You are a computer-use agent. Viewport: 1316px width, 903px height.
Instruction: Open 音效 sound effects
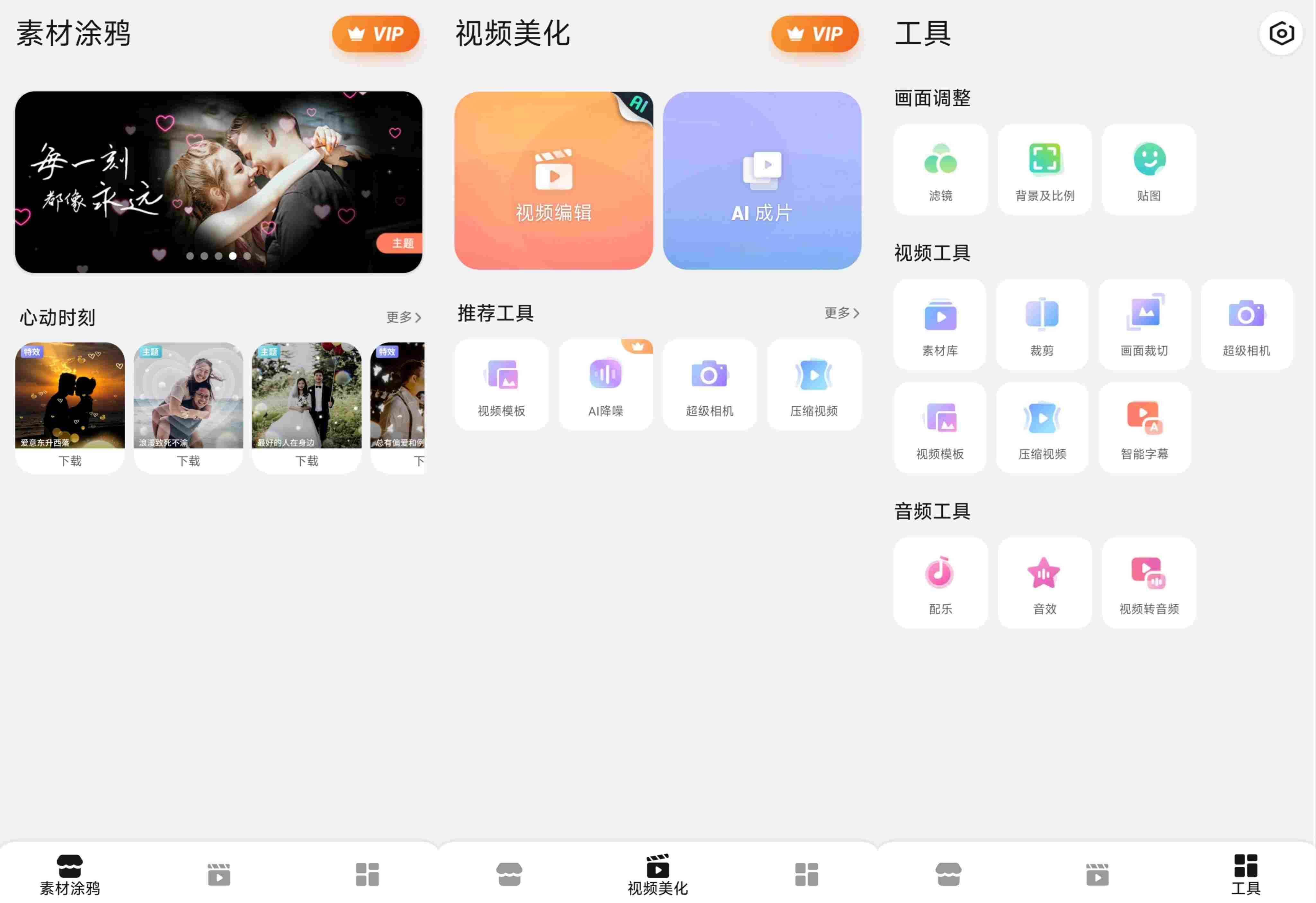tap(1044, 583)
